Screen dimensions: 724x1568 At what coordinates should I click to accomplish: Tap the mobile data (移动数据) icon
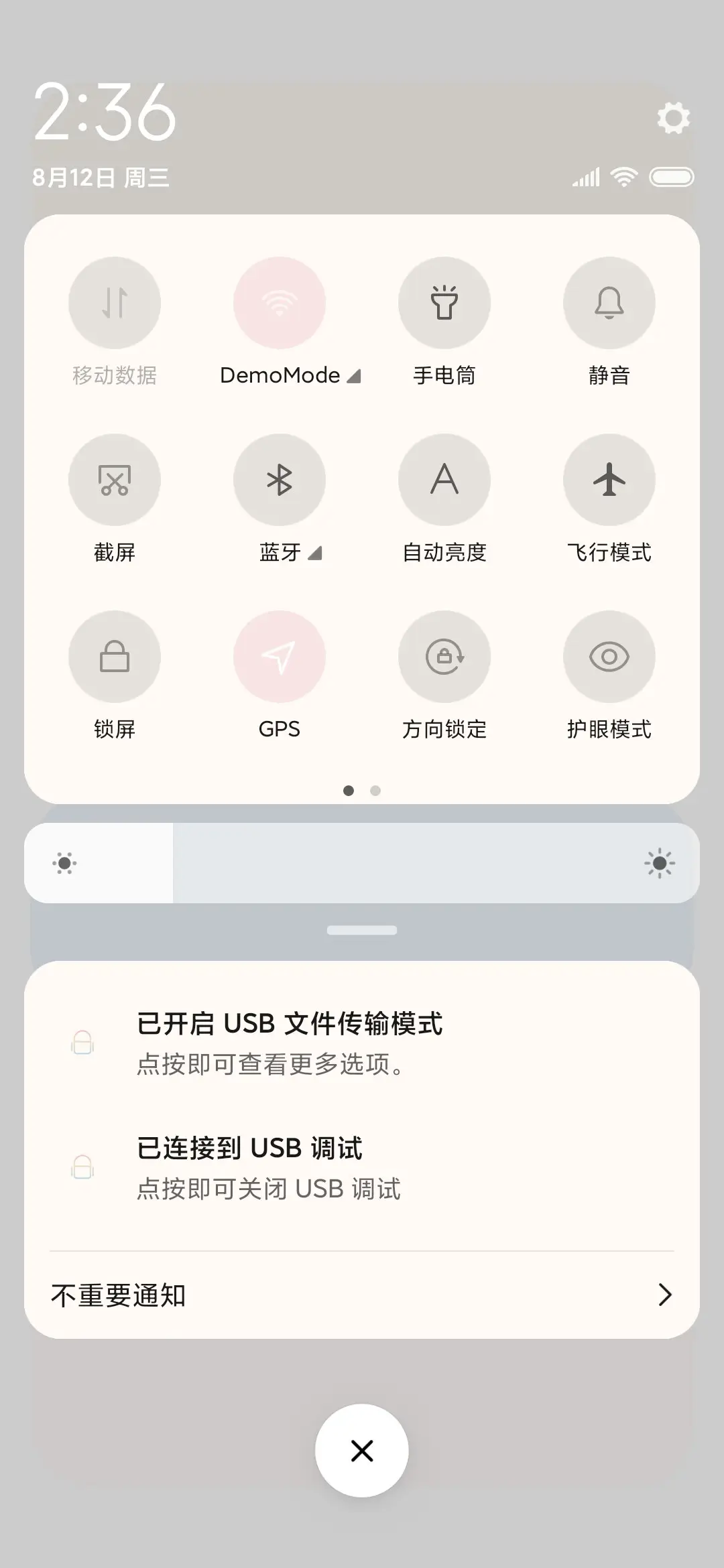[115, 303]
